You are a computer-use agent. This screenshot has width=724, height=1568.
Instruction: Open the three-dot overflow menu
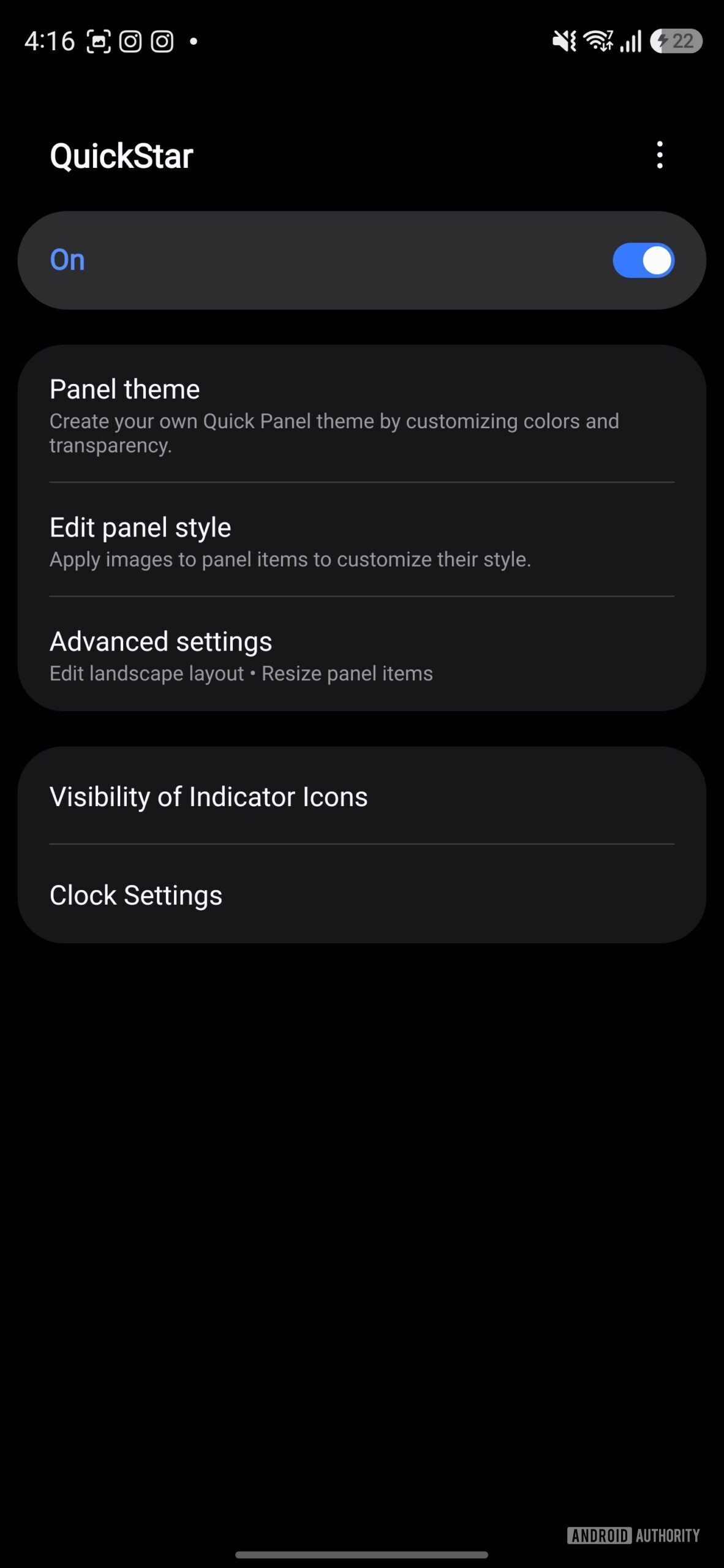(659, 155)
